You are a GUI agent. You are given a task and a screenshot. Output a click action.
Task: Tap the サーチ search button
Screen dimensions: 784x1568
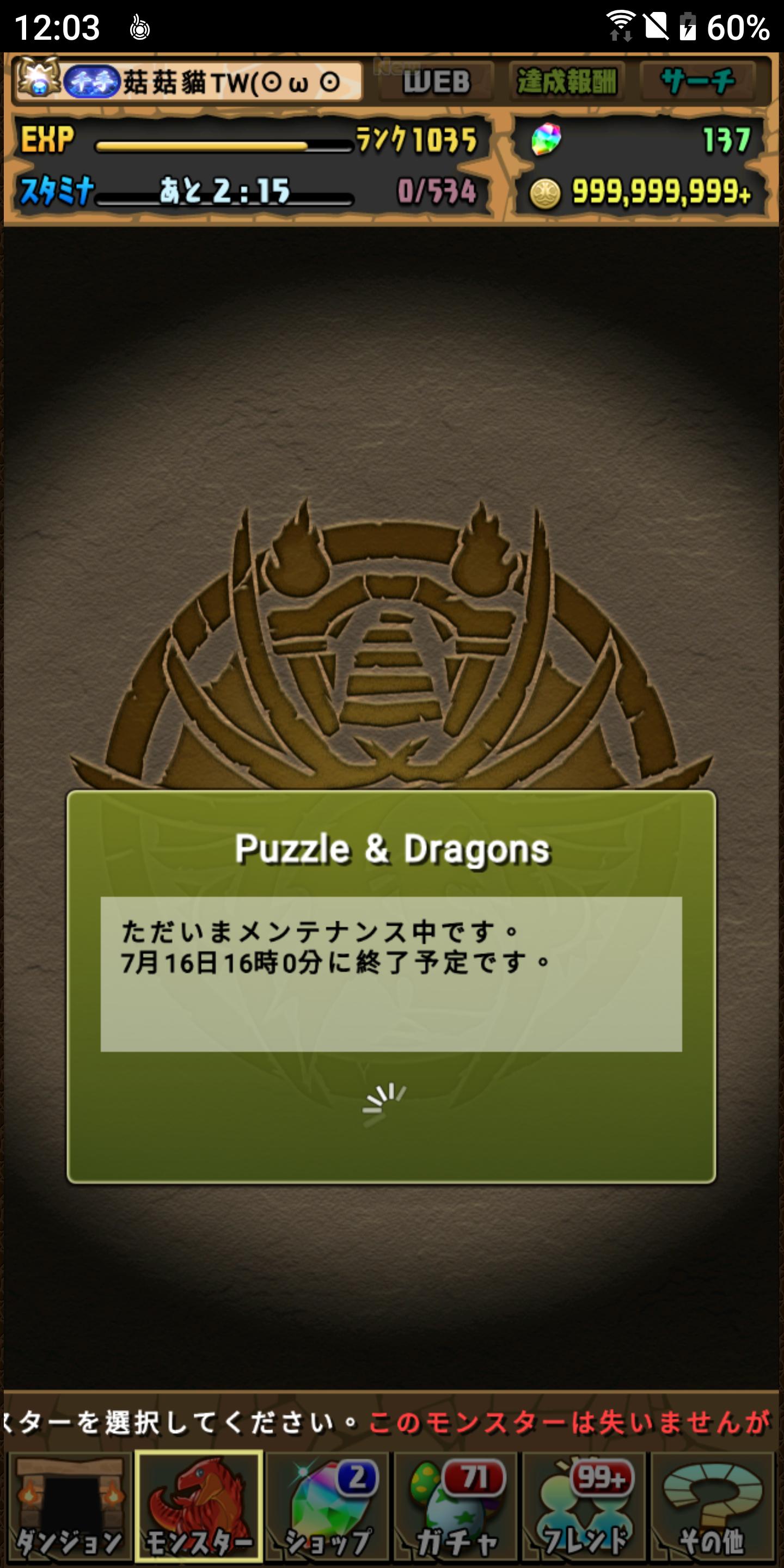(x=697, y=82)
